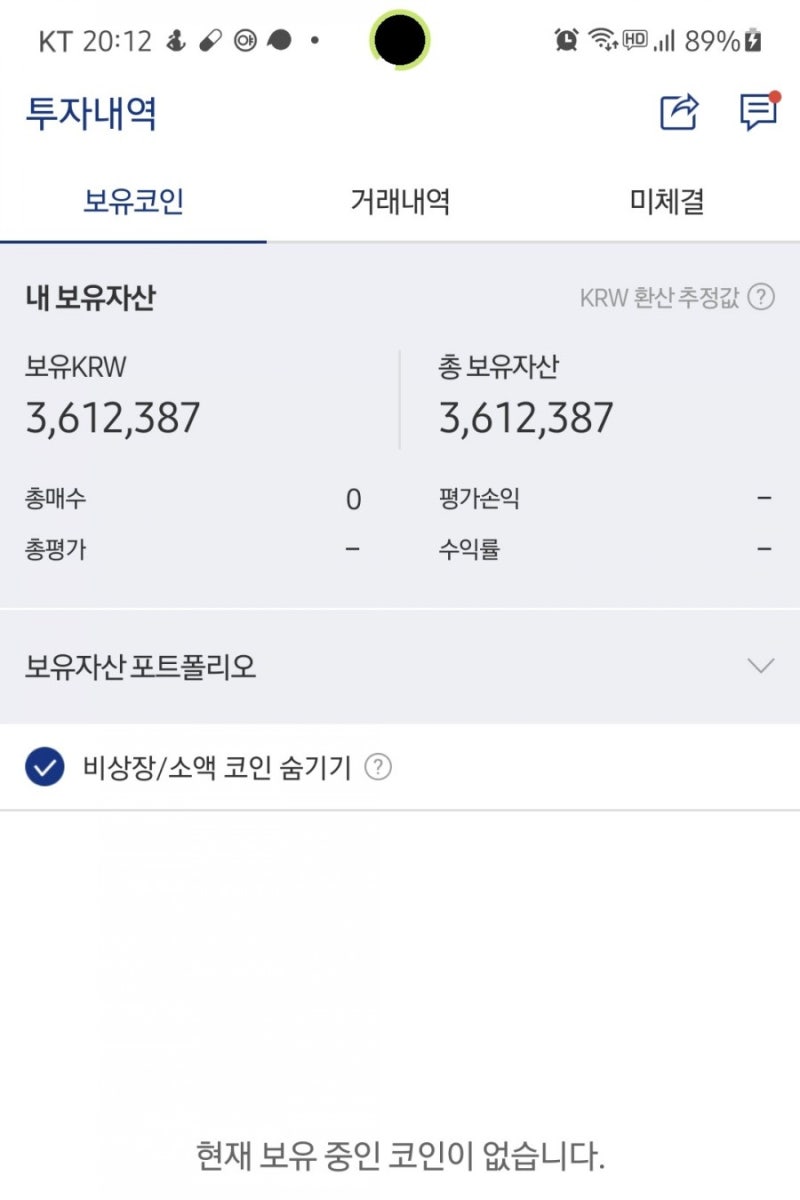This screenshot has width=800, height=1200.
Task: Tap the chevron next to 보유자산 포트폴리오
Action: [762, 664]
